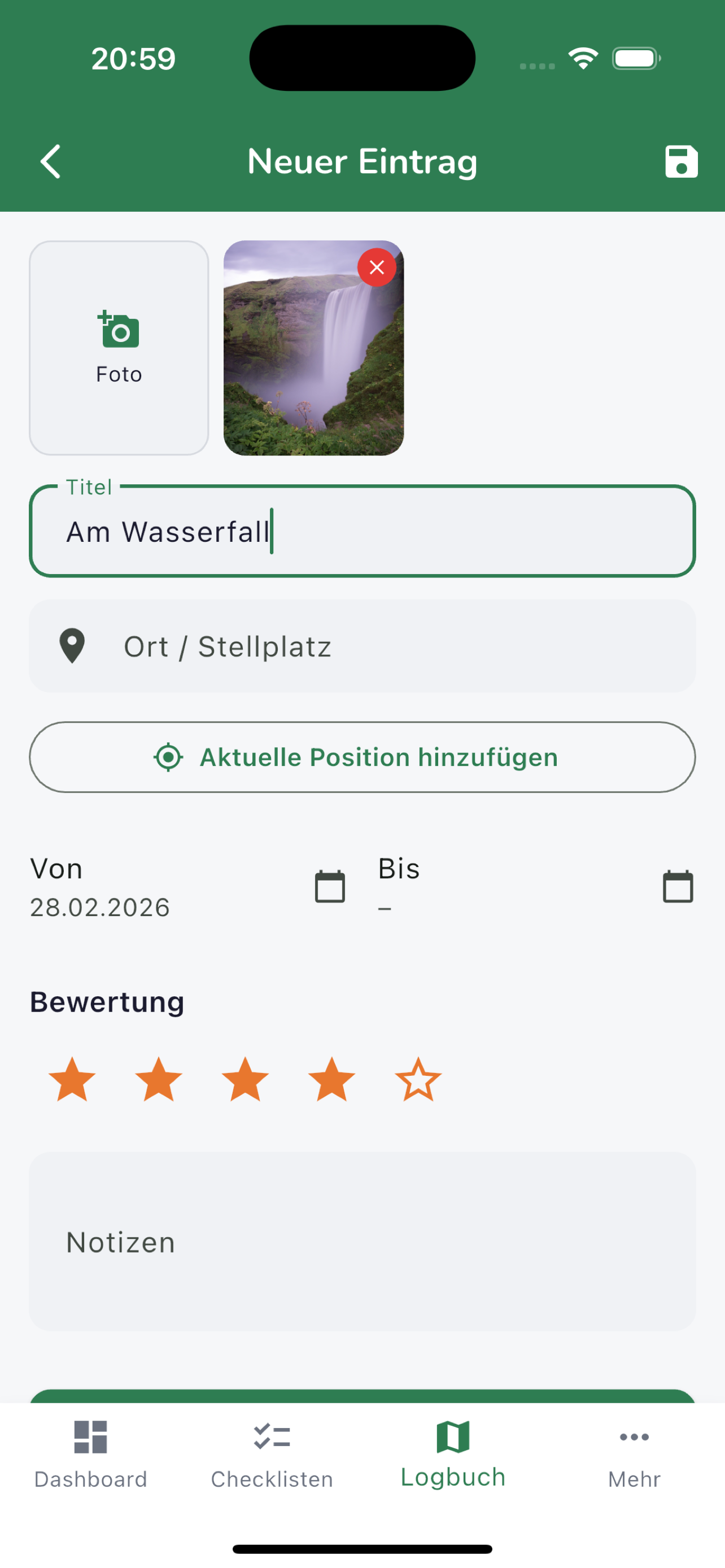Tap Aktuelle Position hinzufügen

361,757
